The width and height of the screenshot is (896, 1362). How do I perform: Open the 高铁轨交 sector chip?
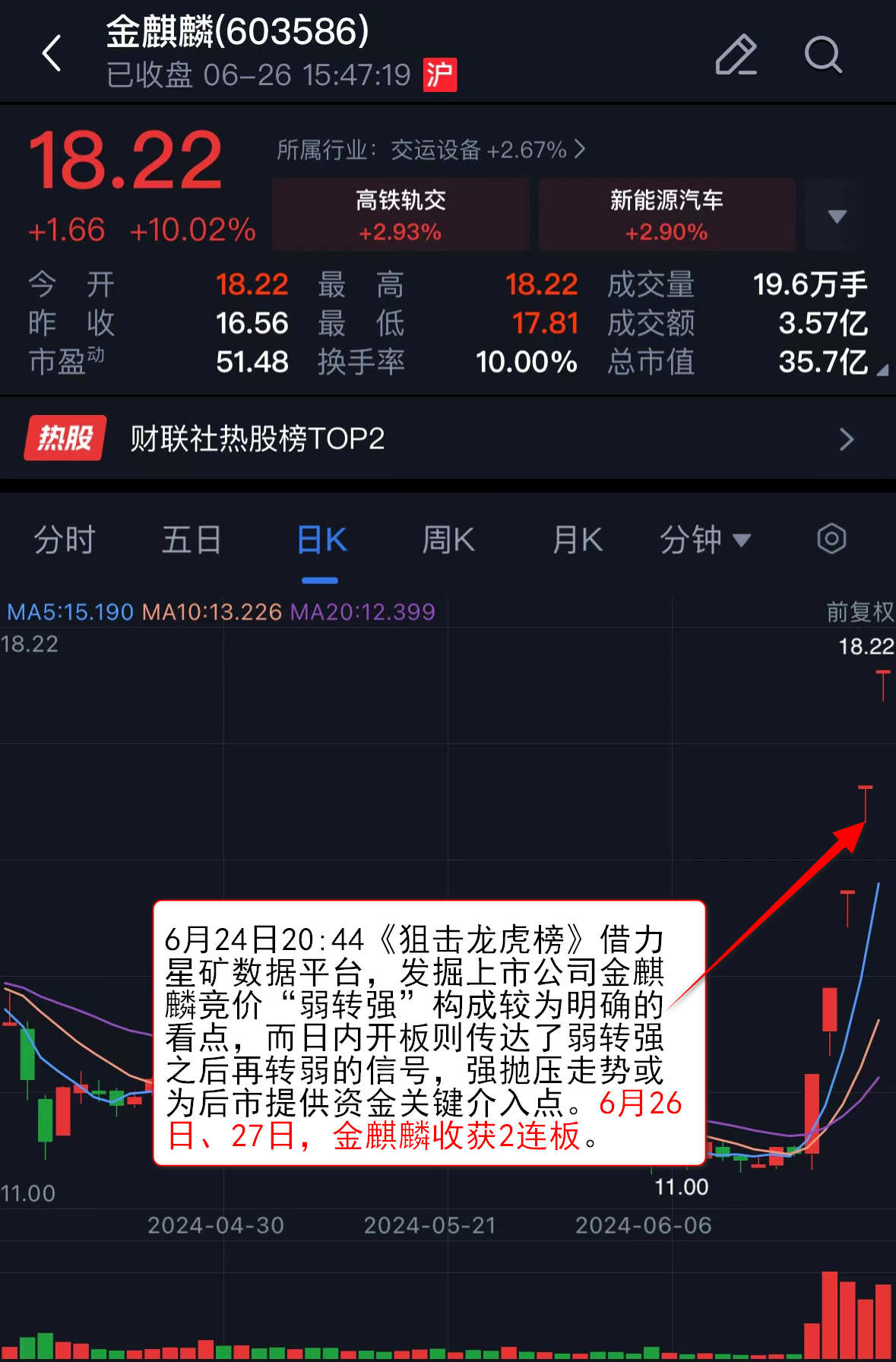(x=401, y=214)
